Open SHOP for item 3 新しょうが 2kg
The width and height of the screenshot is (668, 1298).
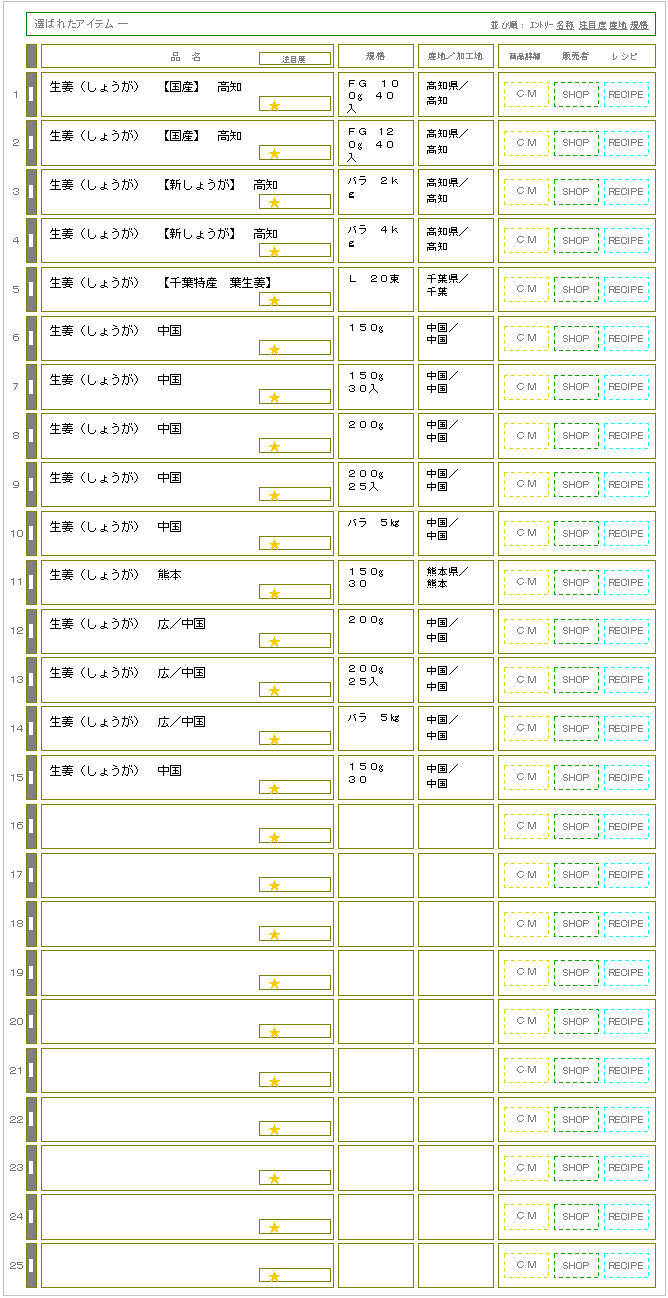point(576,192)
